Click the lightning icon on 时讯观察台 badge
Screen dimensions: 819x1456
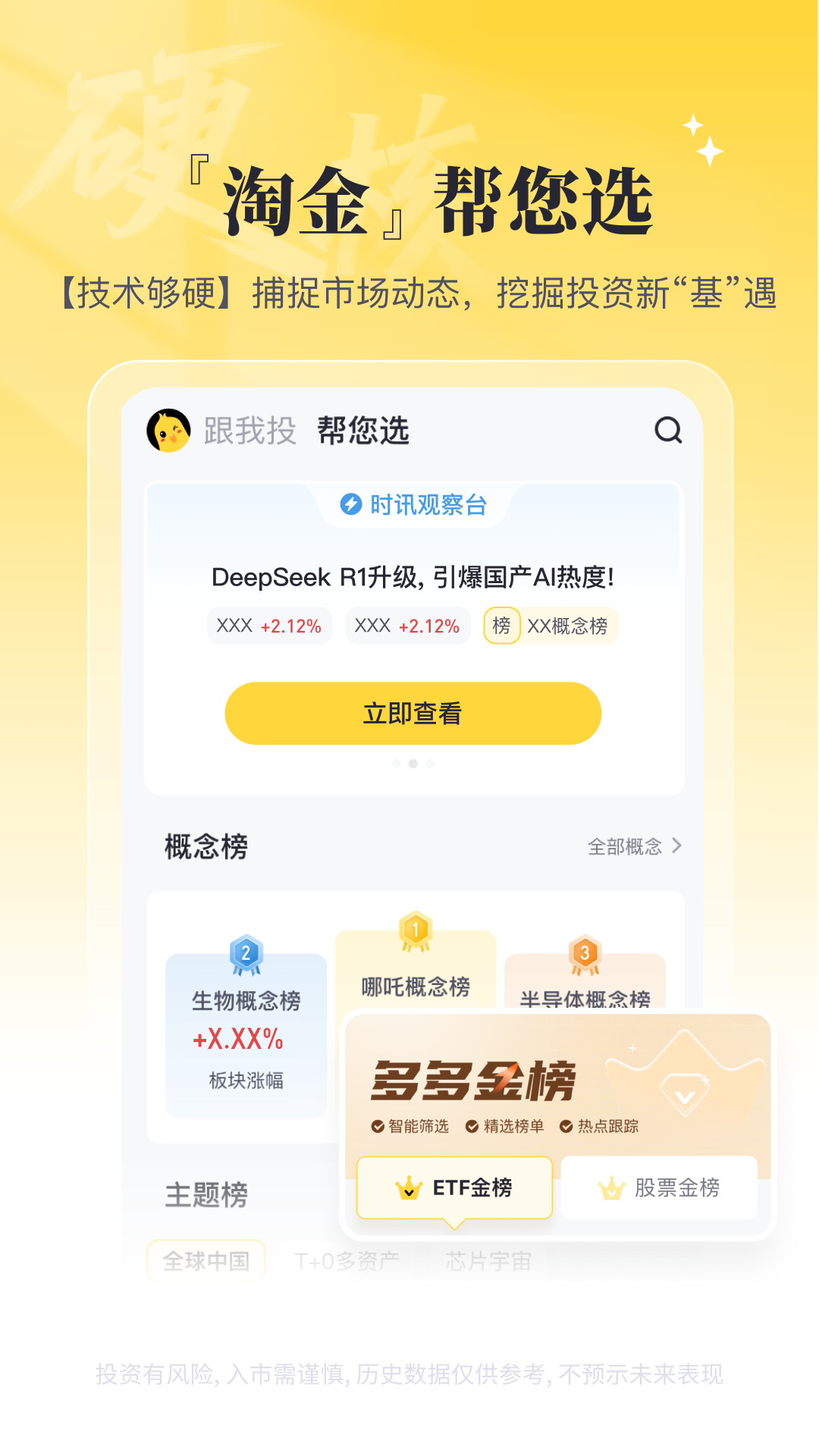pos(353,504)
